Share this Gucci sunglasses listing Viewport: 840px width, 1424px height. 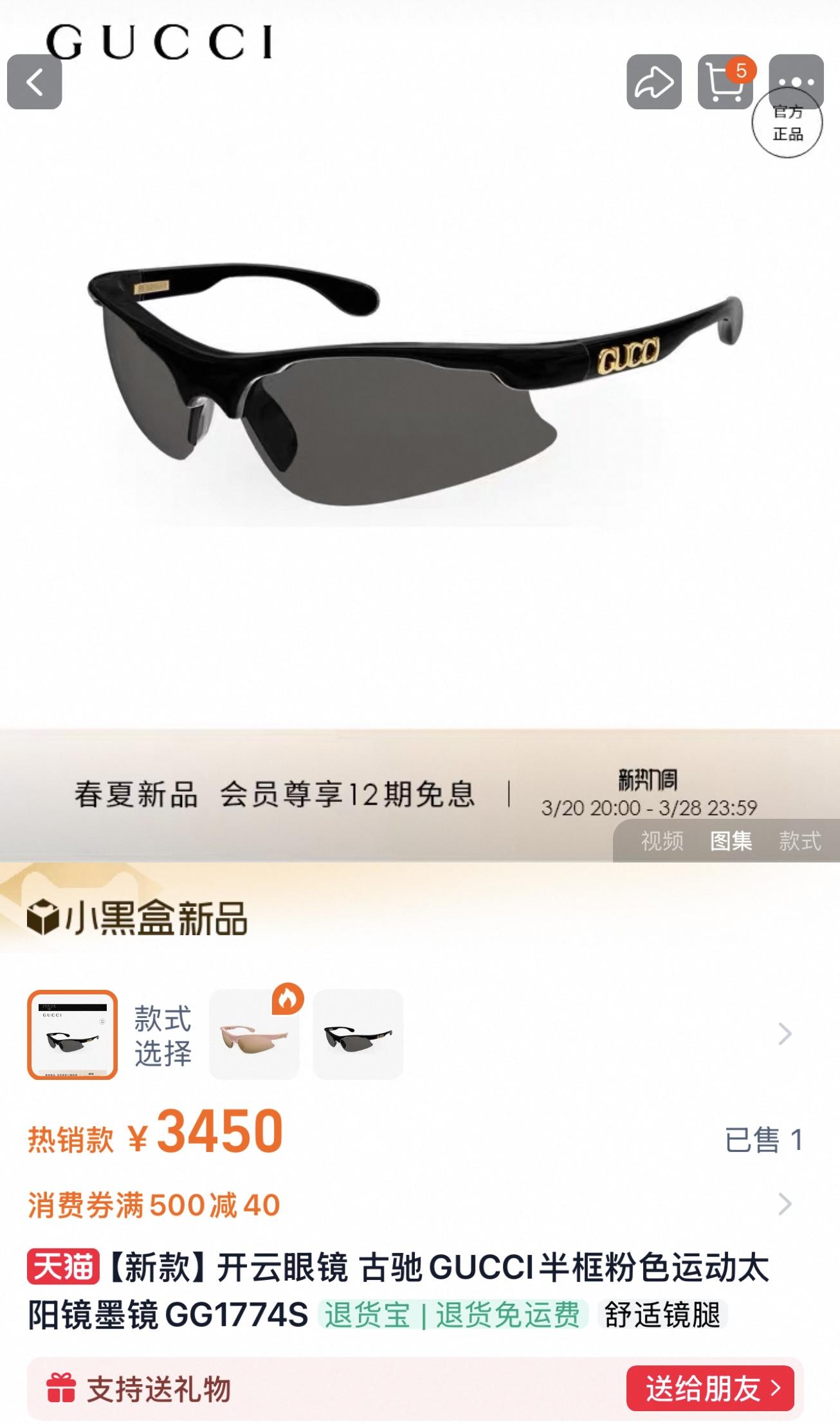[654, 82]
